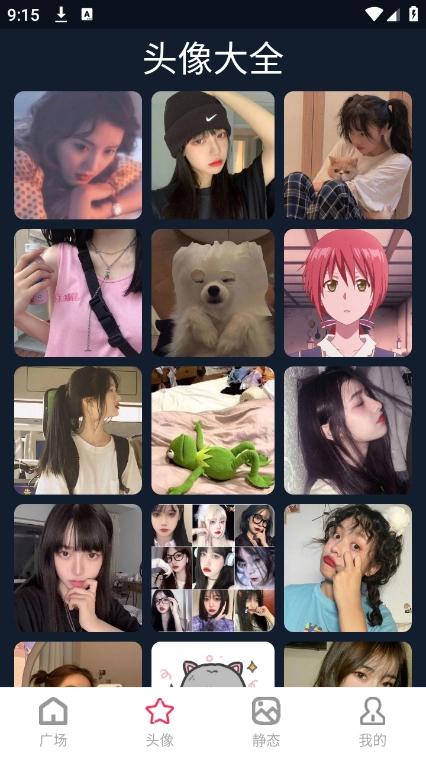Open the green frog plush avatar

coord(213,430)
